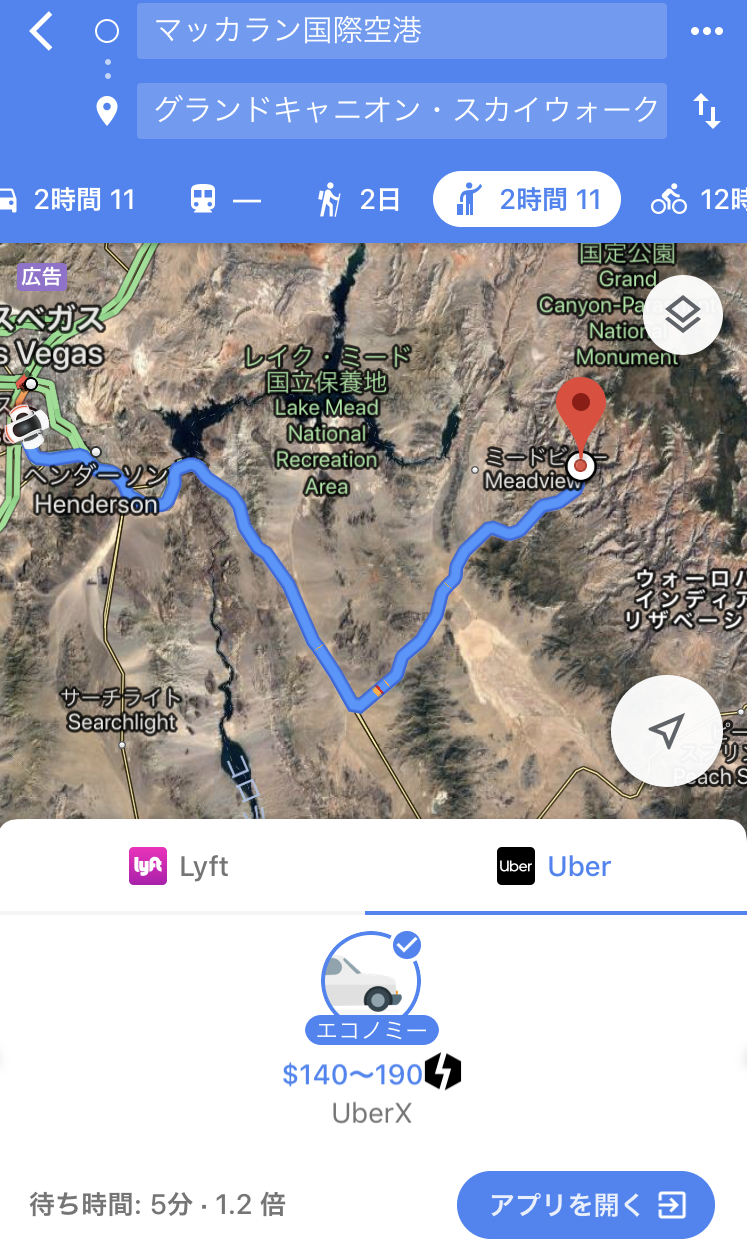Switch to public transit tab
Viewport: 747px width, 1250px height.
(225, 200)
